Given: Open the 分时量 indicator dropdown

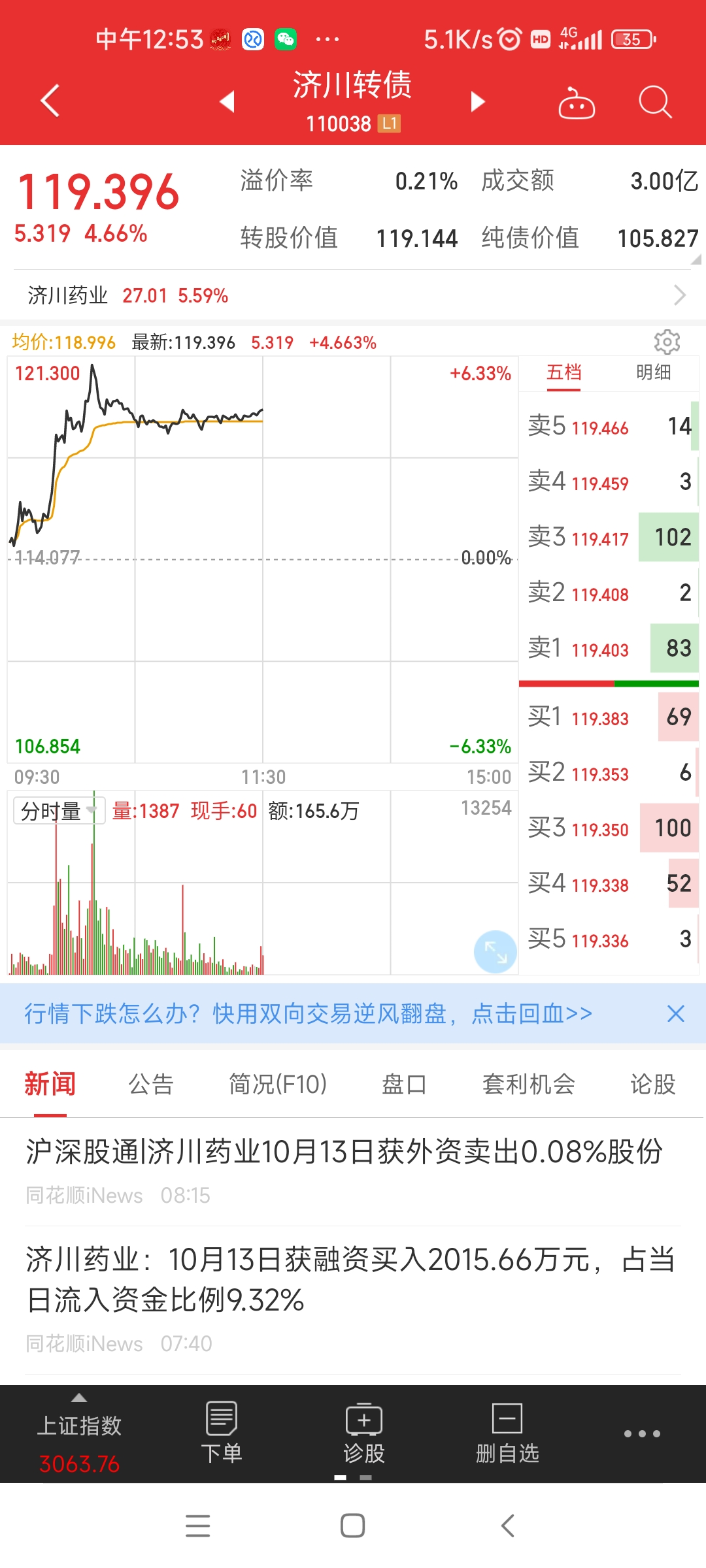Looking at the screenshot, I should click(x=58, y=811).
